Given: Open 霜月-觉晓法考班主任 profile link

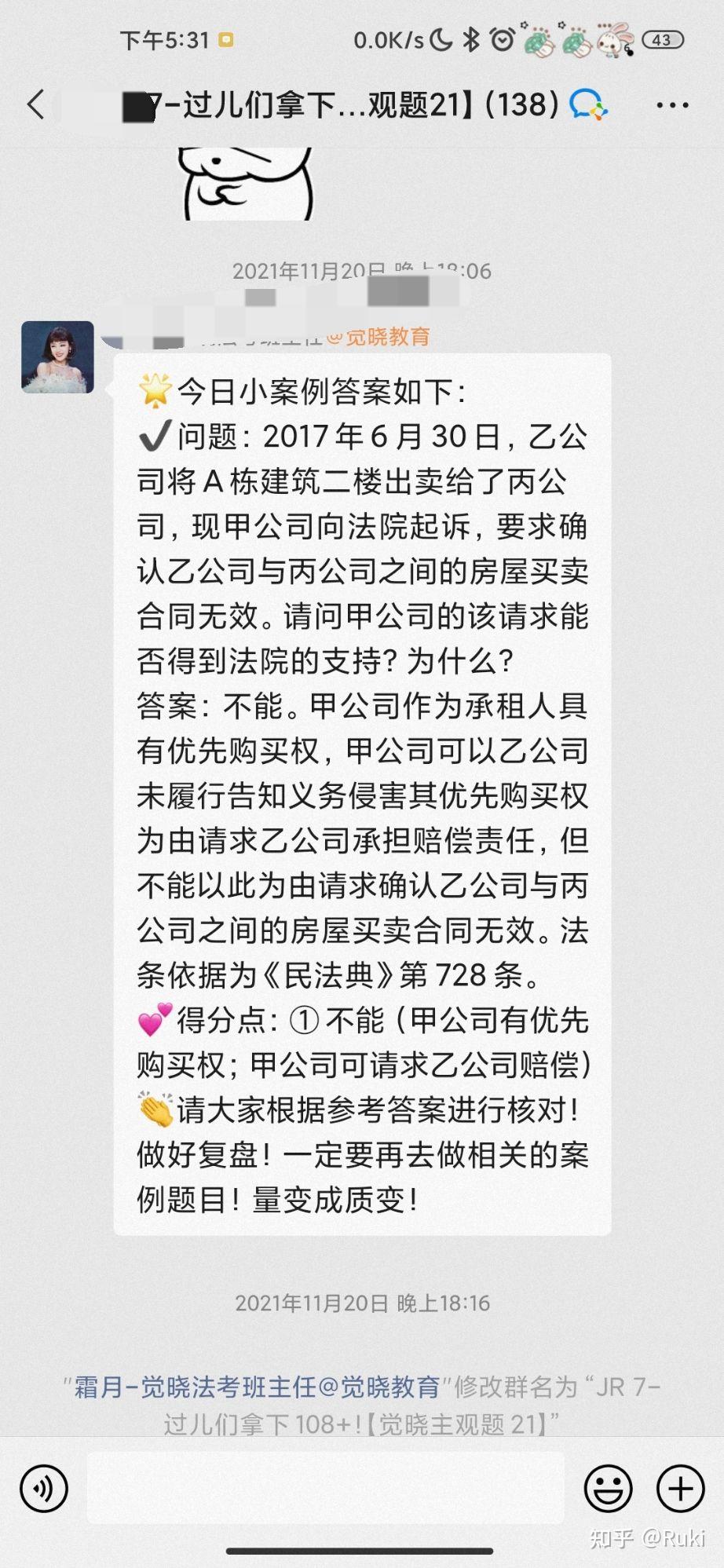Looking at the screenshot, I should 257,1387.
